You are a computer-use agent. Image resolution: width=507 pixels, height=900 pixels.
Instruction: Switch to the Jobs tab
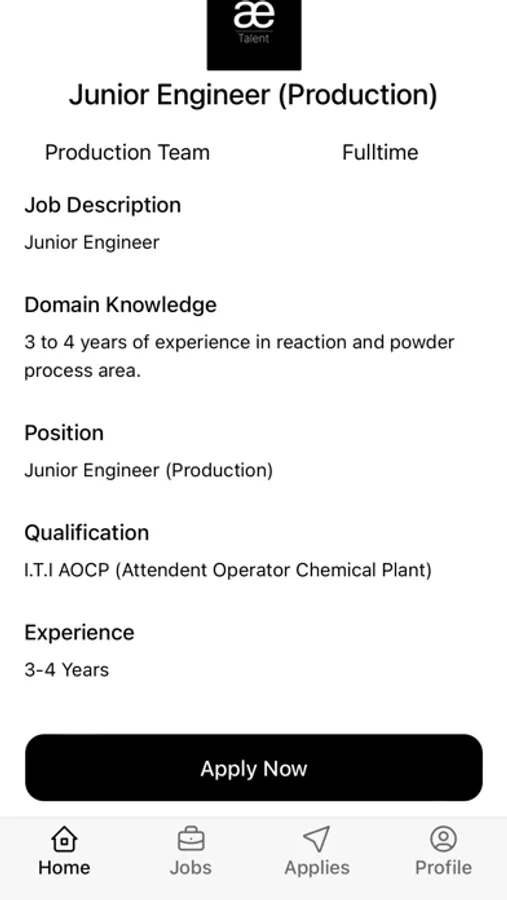pos(191,851)
